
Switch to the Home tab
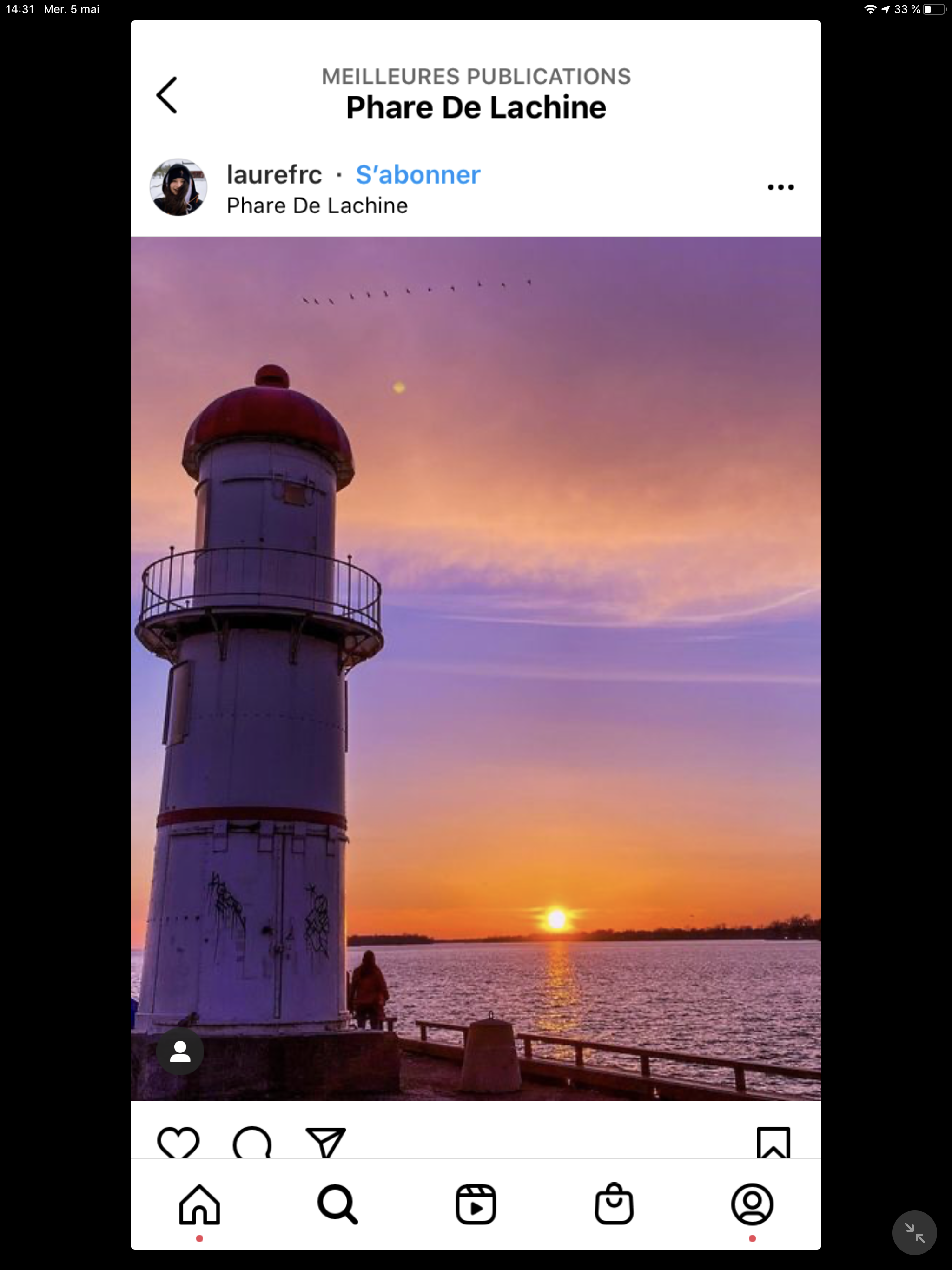(x=199, y=1204)
